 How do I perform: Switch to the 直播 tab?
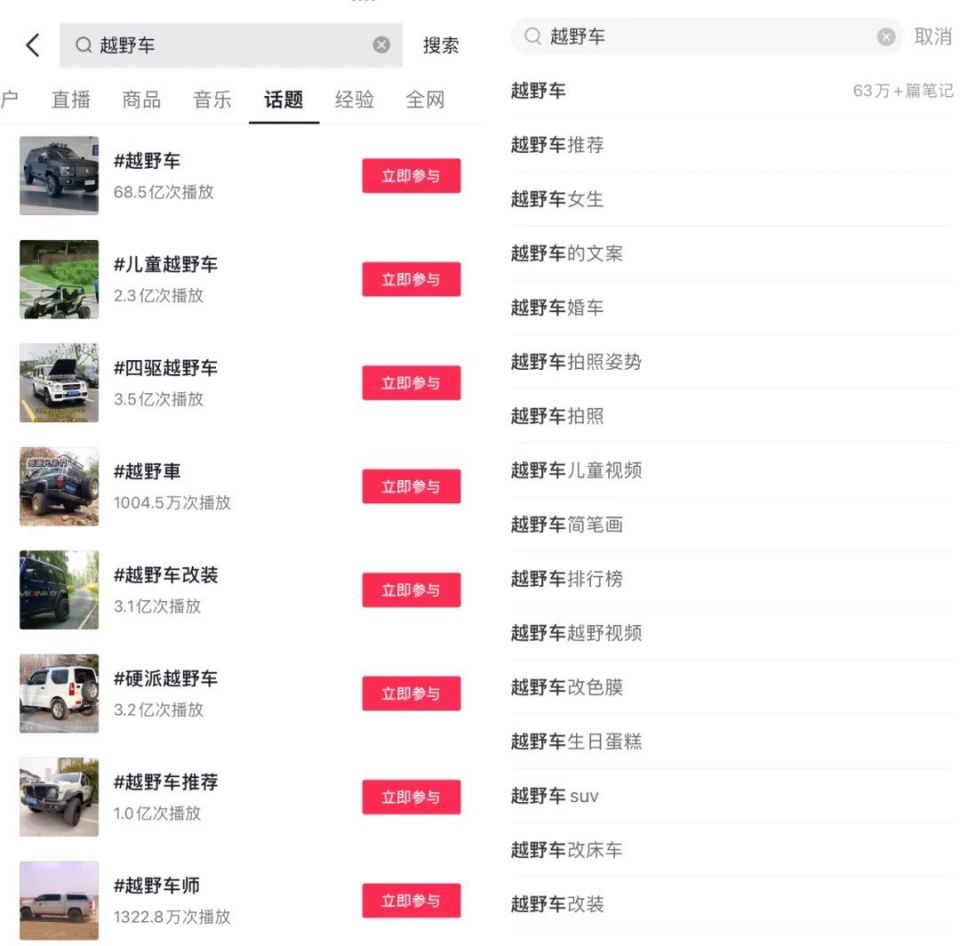(x=71, y=99)
